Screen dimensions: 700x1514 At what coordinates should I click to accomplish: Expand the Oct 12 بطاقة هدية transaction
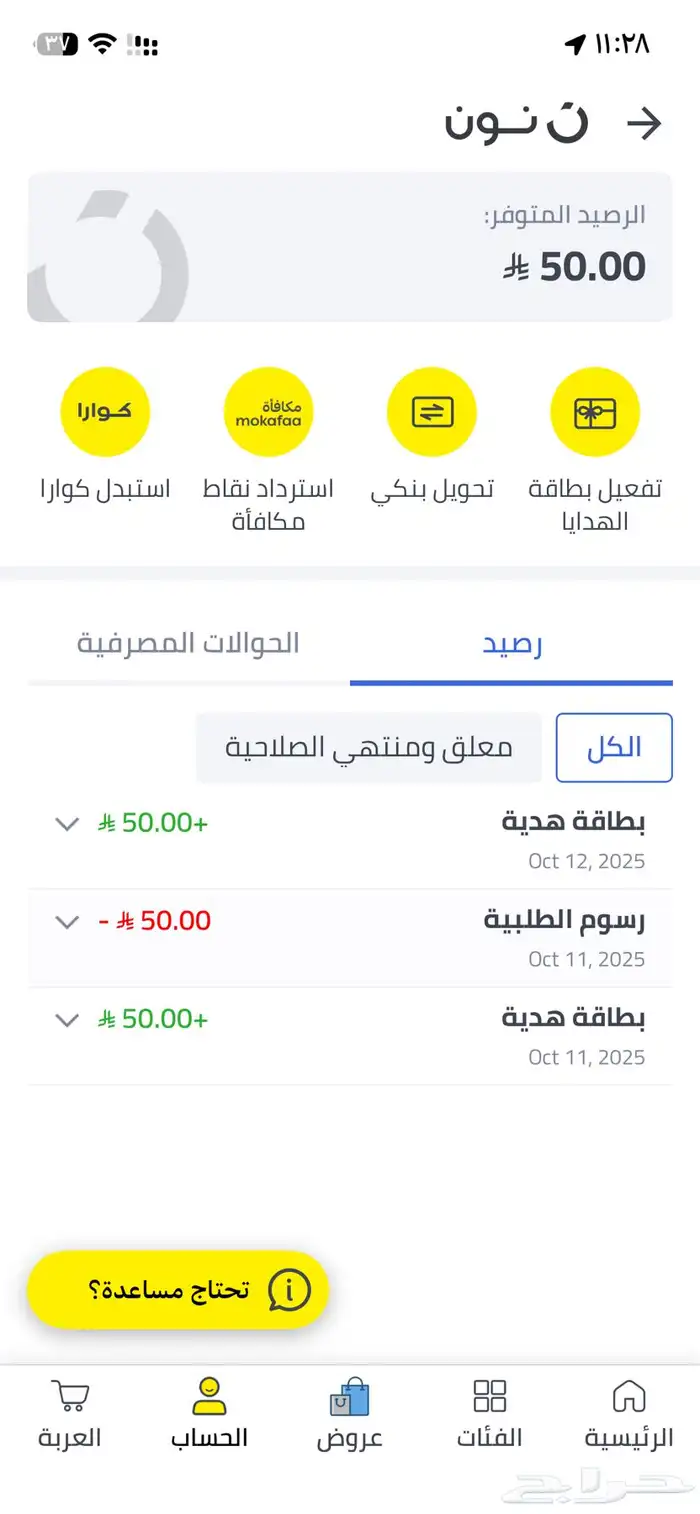click(67, 824)
